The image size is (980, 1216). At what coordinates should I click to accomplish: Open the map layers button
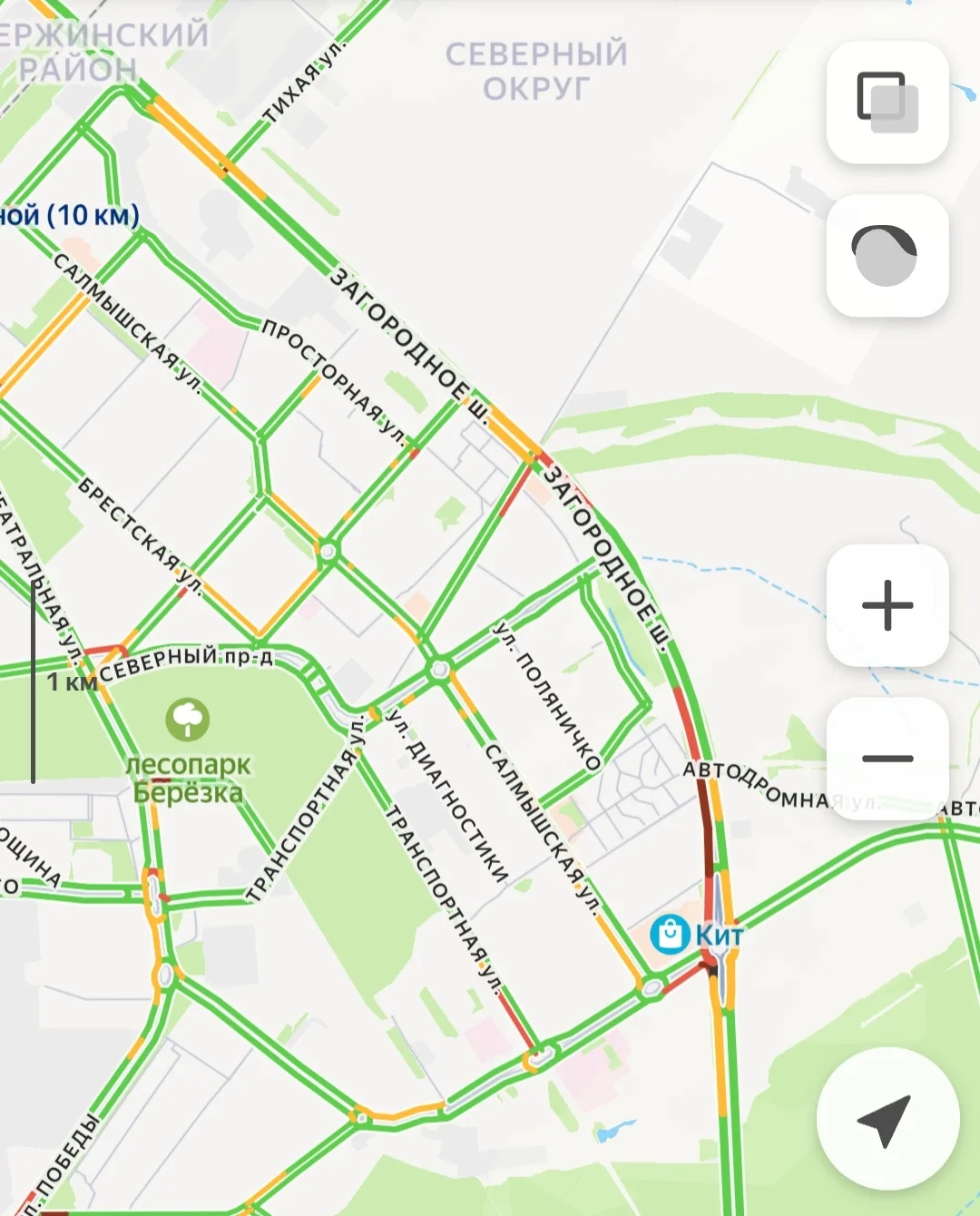click(887, 103)
